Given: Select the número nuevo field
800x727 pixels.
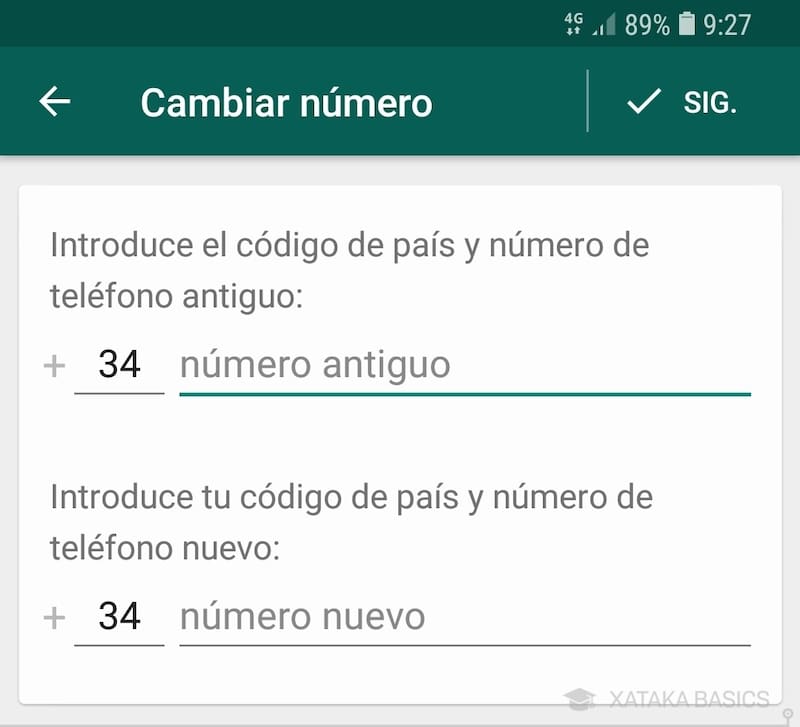Looking at the screenshot, I should tap(464, 617).
